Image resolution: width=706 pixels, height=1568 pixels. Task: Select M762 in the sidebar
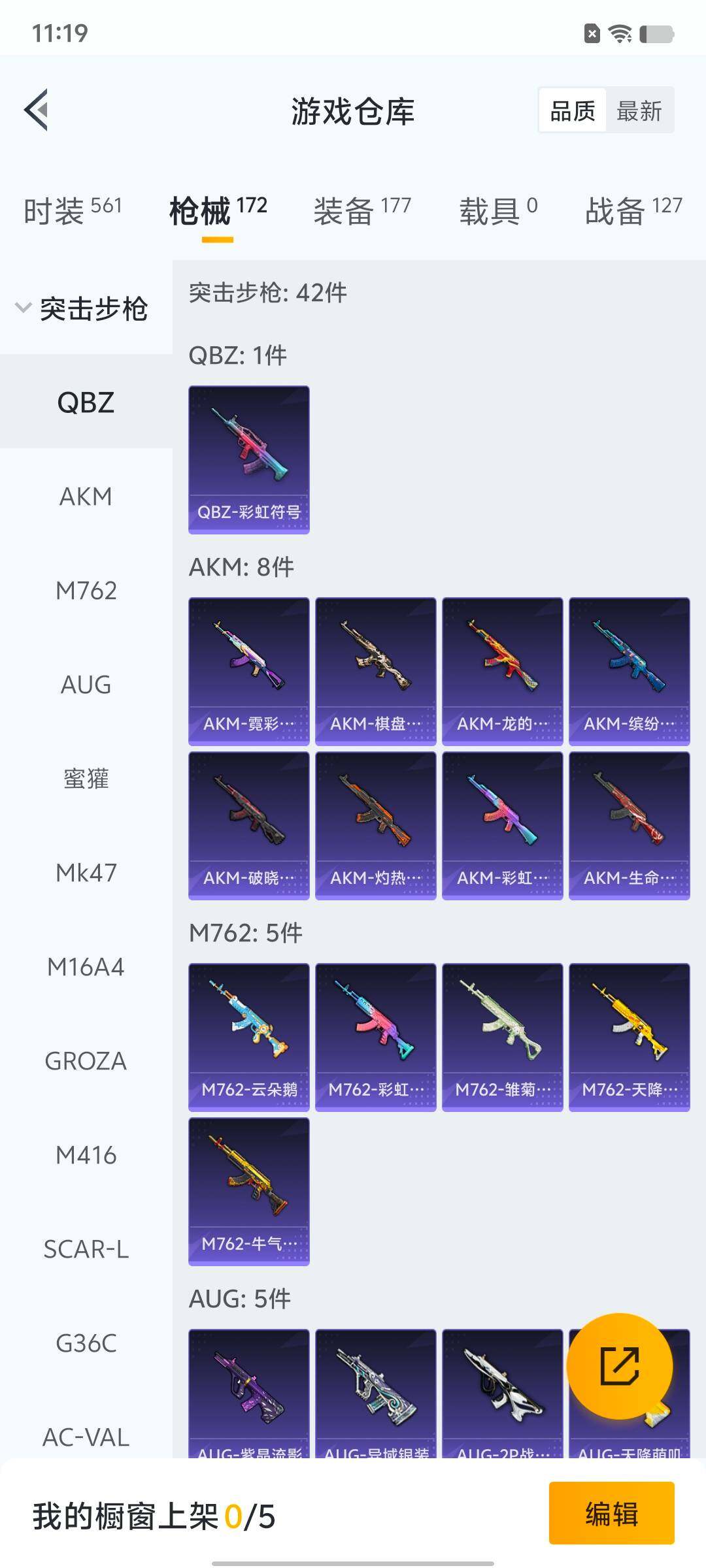pyautogui.click(x=86, y=591)
